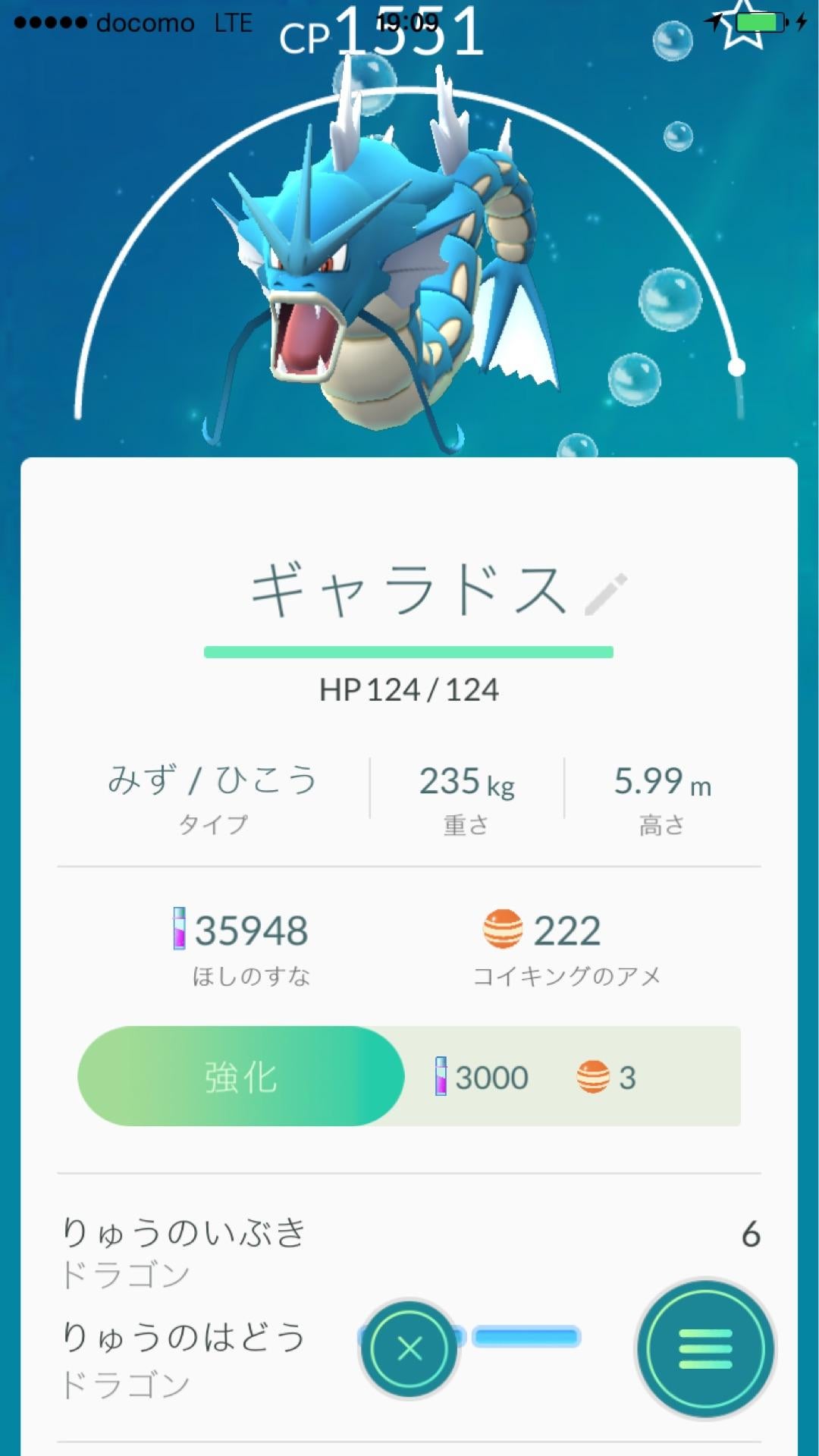819x1456 pixels.
Task: Tap the green HP bar under the name
Action: tap(409, 651)
